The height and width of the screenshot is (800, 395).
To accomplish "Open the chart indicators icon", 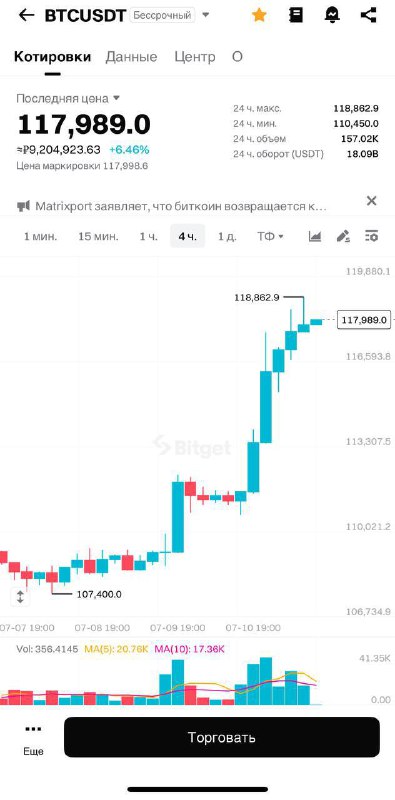I will click(315, 236).
